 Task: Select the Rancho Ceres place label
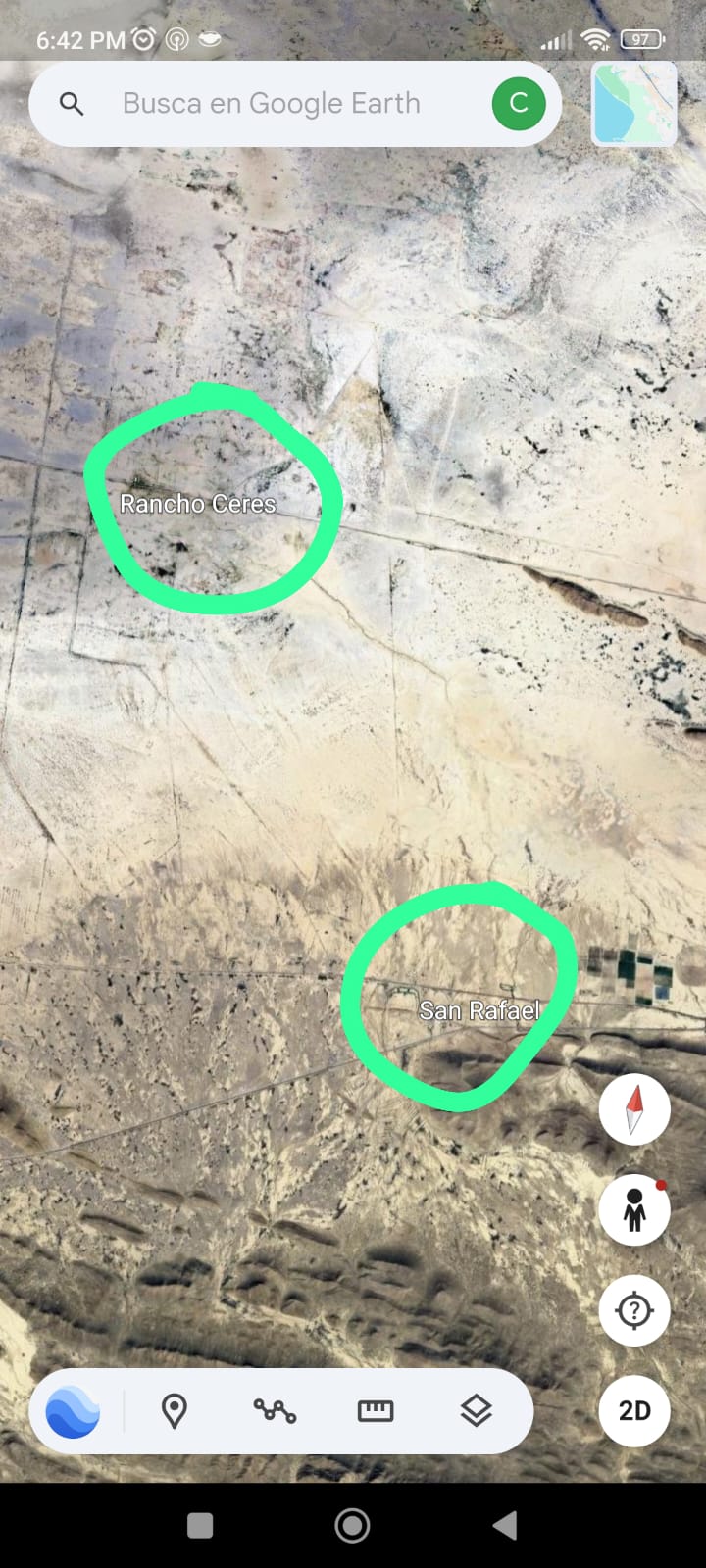coord(197,504)
